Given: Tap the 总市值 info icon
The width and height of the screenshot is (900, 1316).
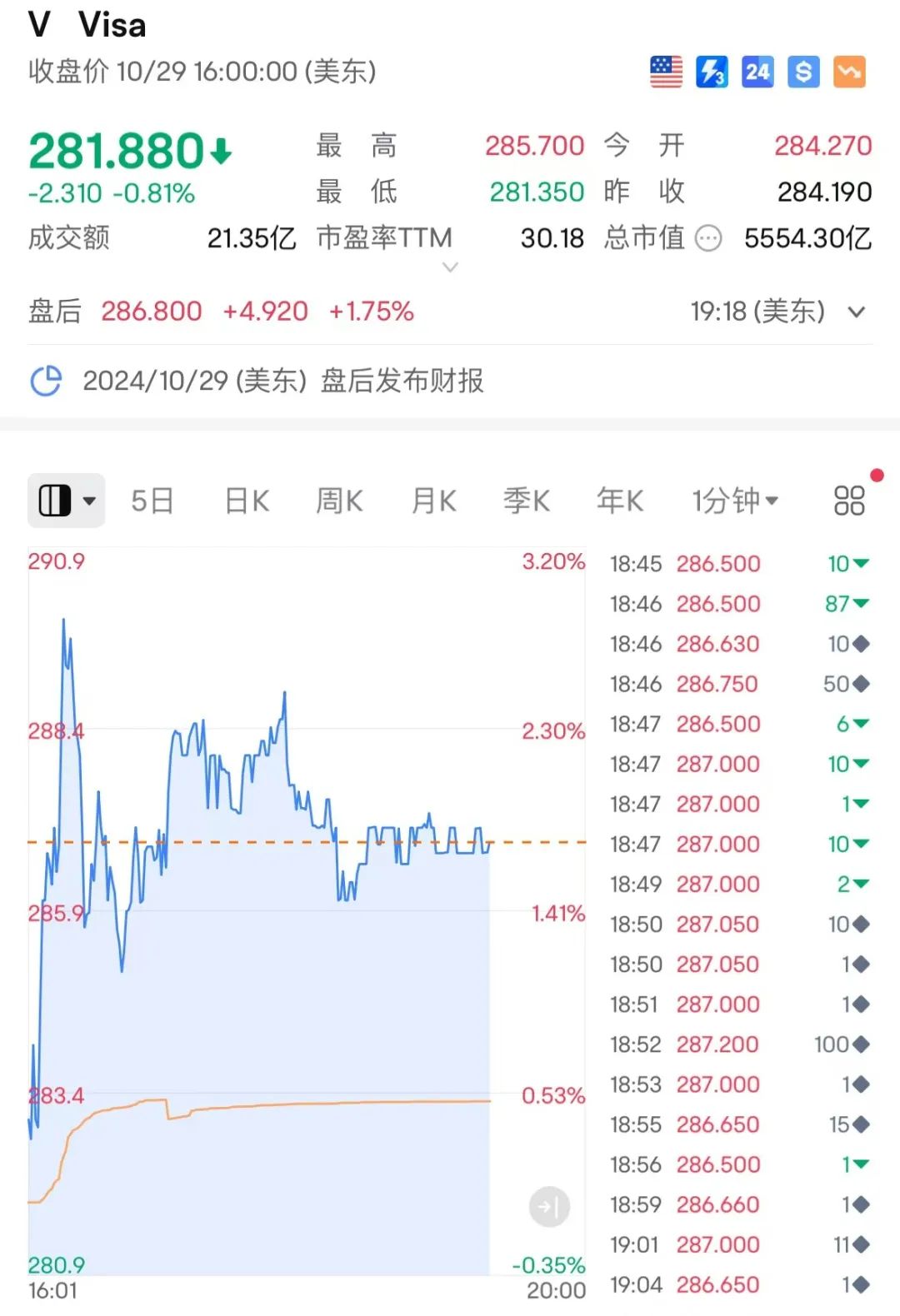Looking at the screenshot, I should [708, 239].
